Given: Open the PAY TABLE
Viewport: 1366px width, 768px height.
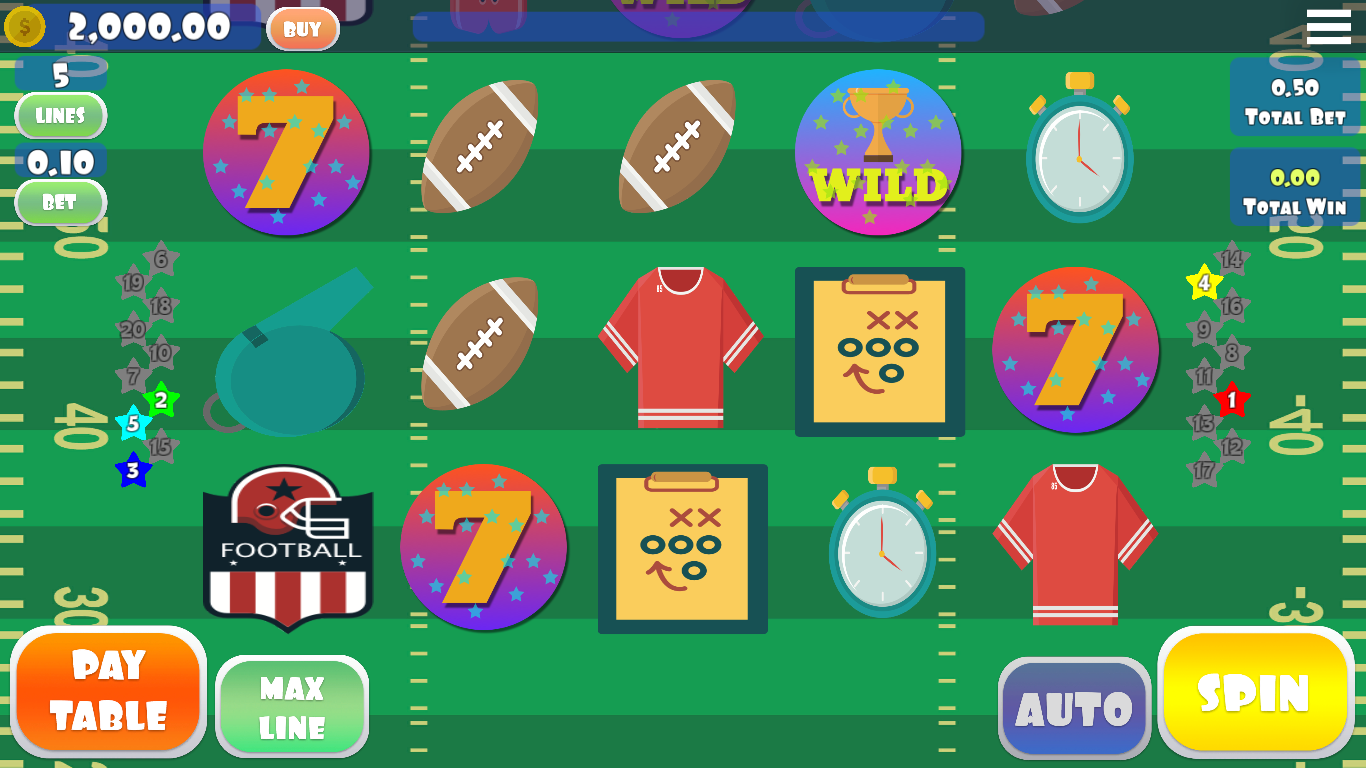Looking at the screenshot, I should [108, 691].
